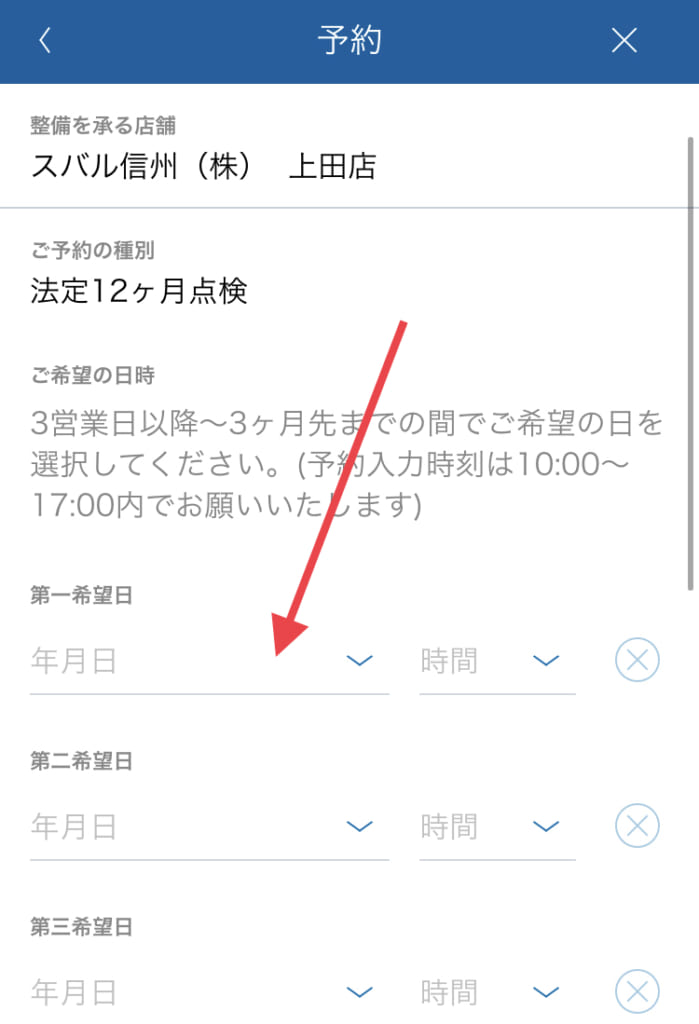699x1024 pixels.
Task: Select a 時間 for 第二希望日
Action: click(x=497, y=827)
